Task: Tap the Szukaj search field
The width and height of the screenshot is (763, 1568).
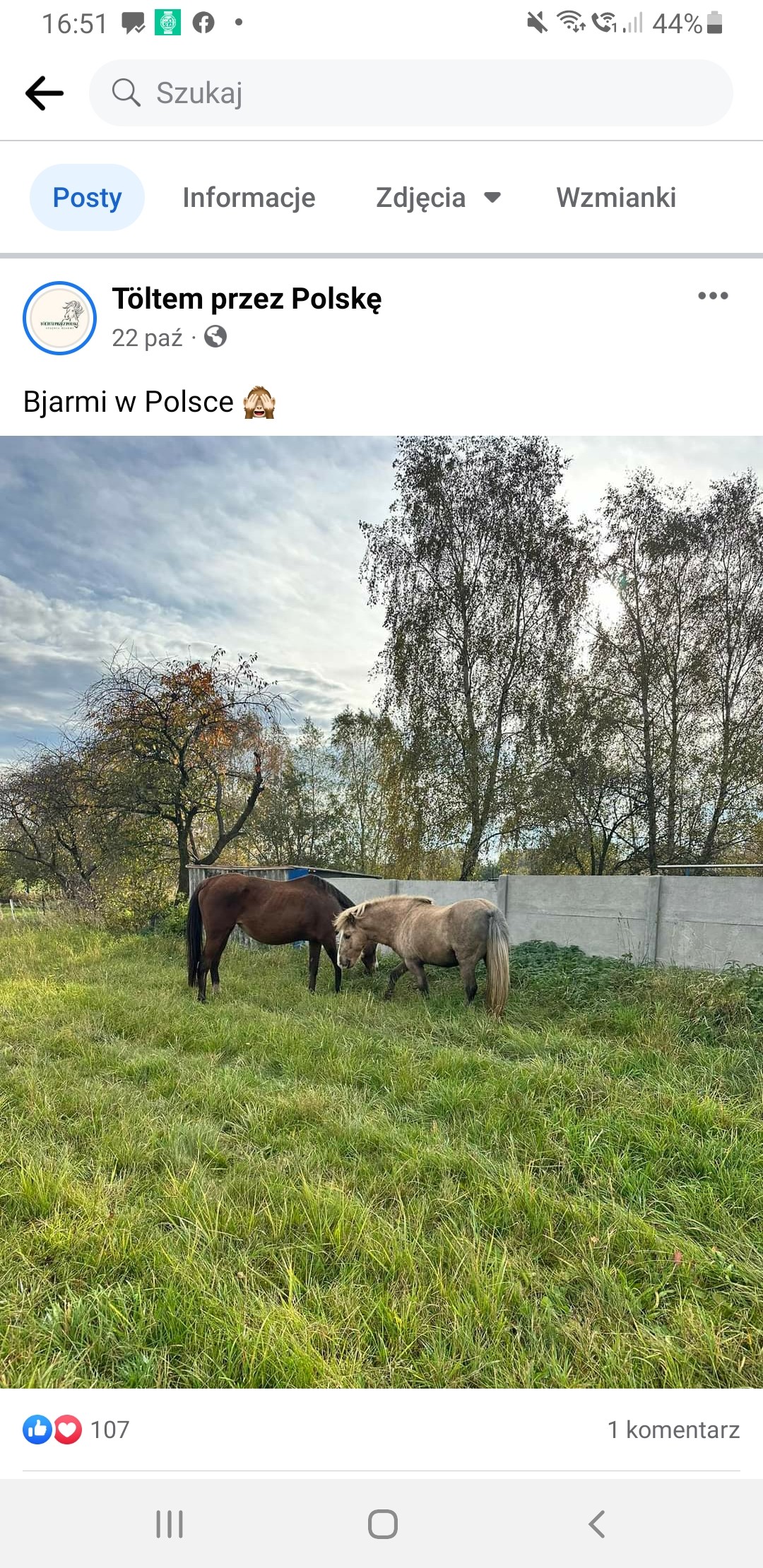Action: 410,93
